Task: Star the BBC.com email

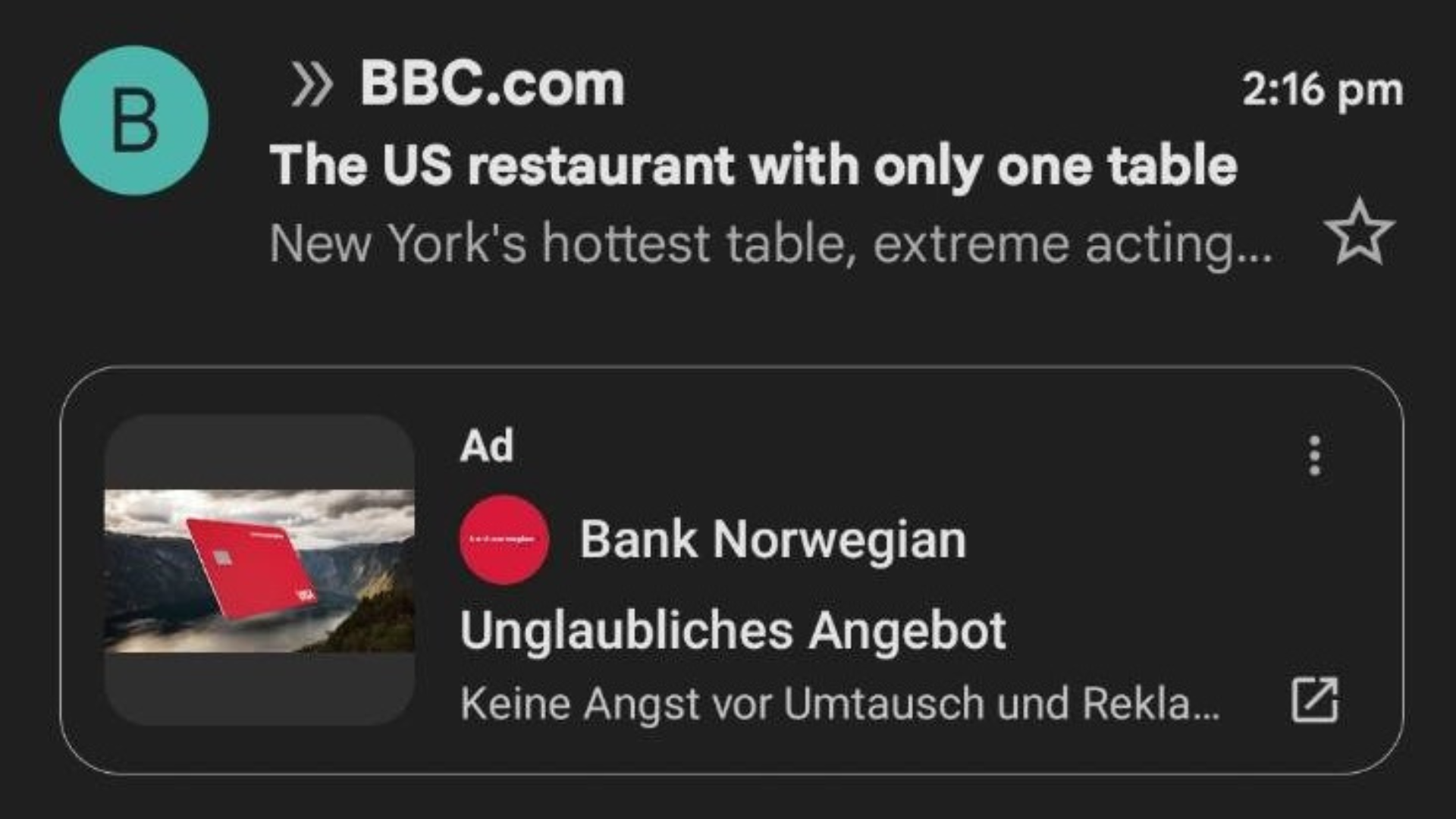Action: tap(1358, 233)
